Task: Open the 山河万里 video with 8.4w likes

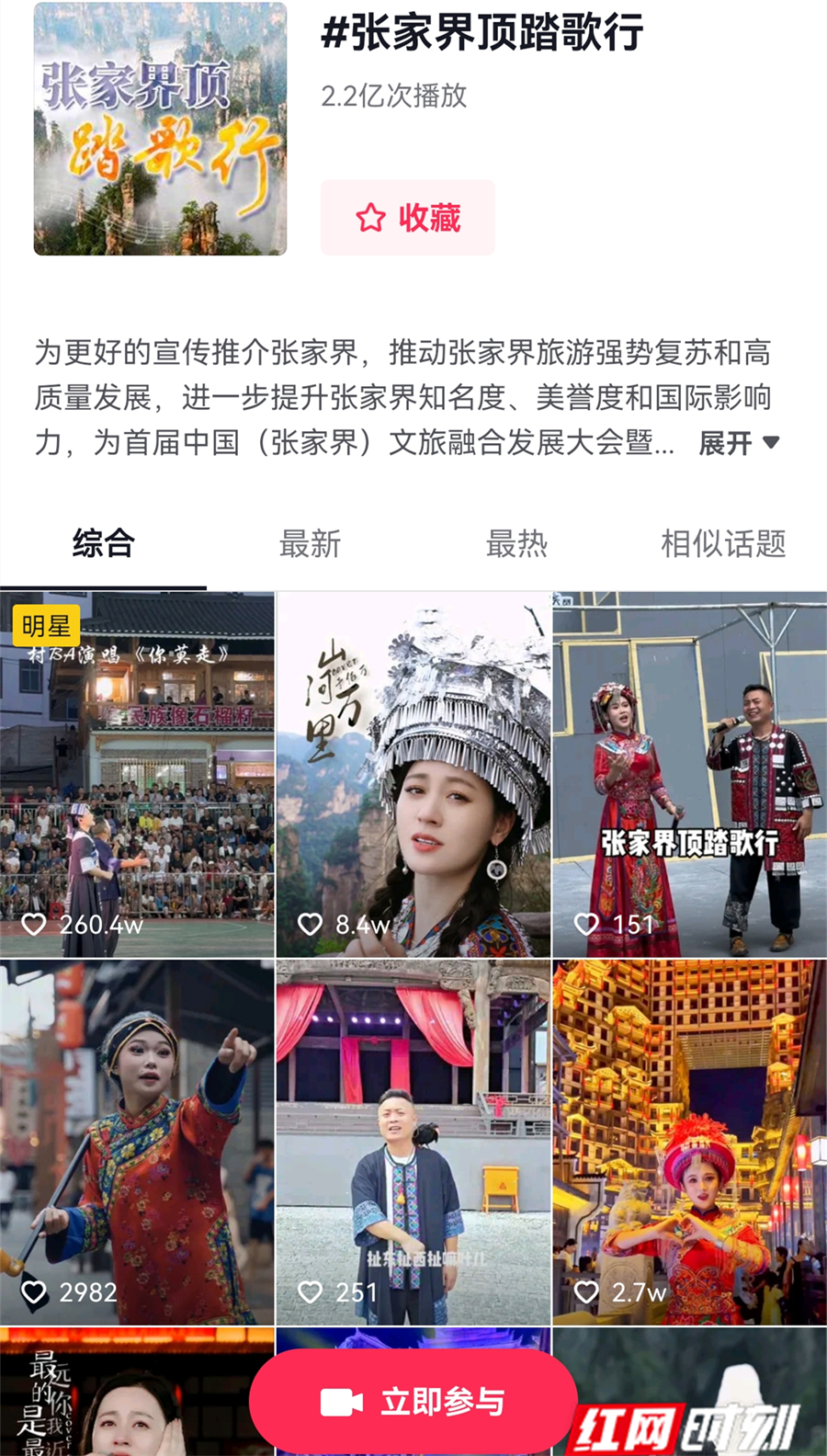Action: click(413, 775)
